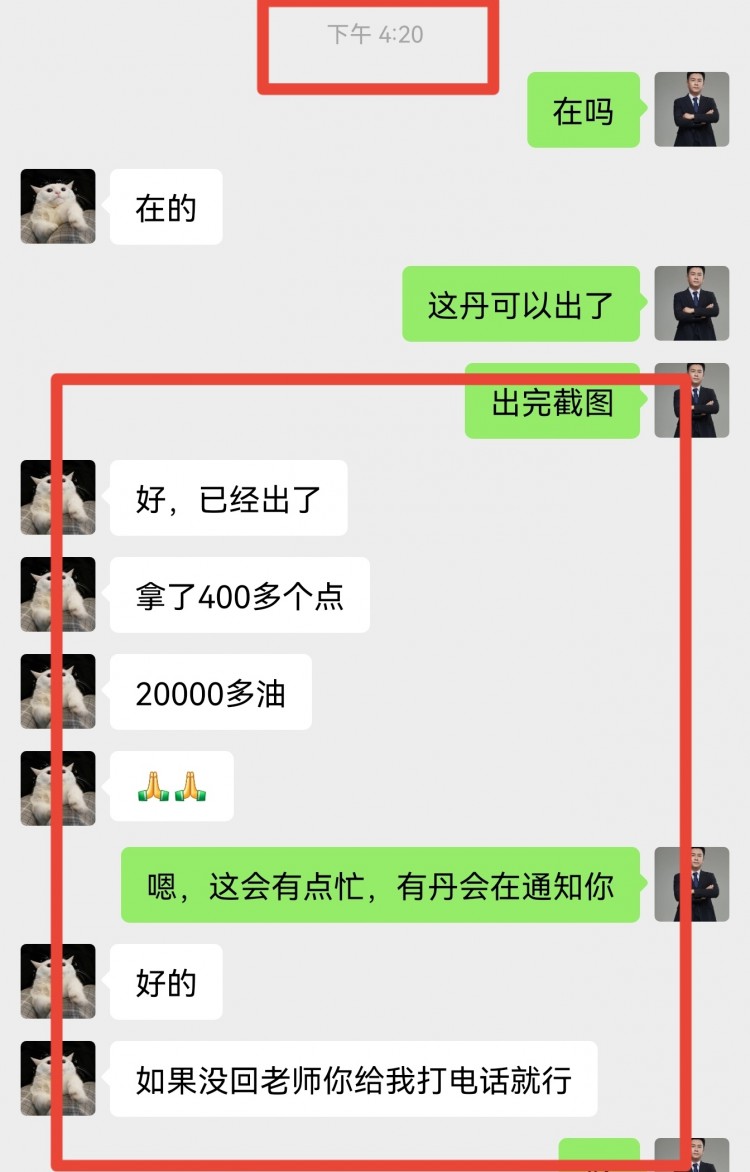The height and width of the screenshot is (1172, 750).
Task: Select the 在吗 green message bubble
Action: [x=582, y=113]
